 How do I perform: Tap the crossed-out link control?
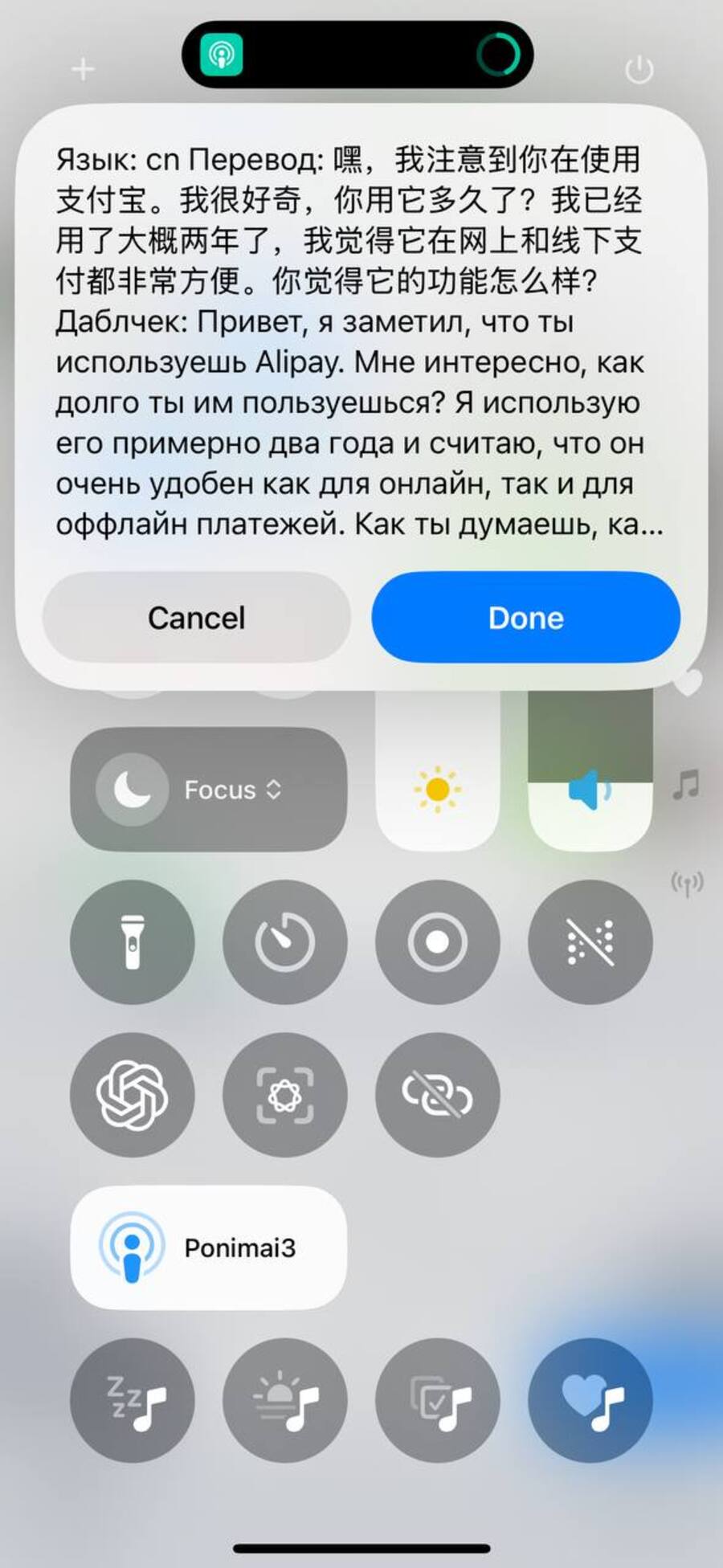click(437, 1094)
